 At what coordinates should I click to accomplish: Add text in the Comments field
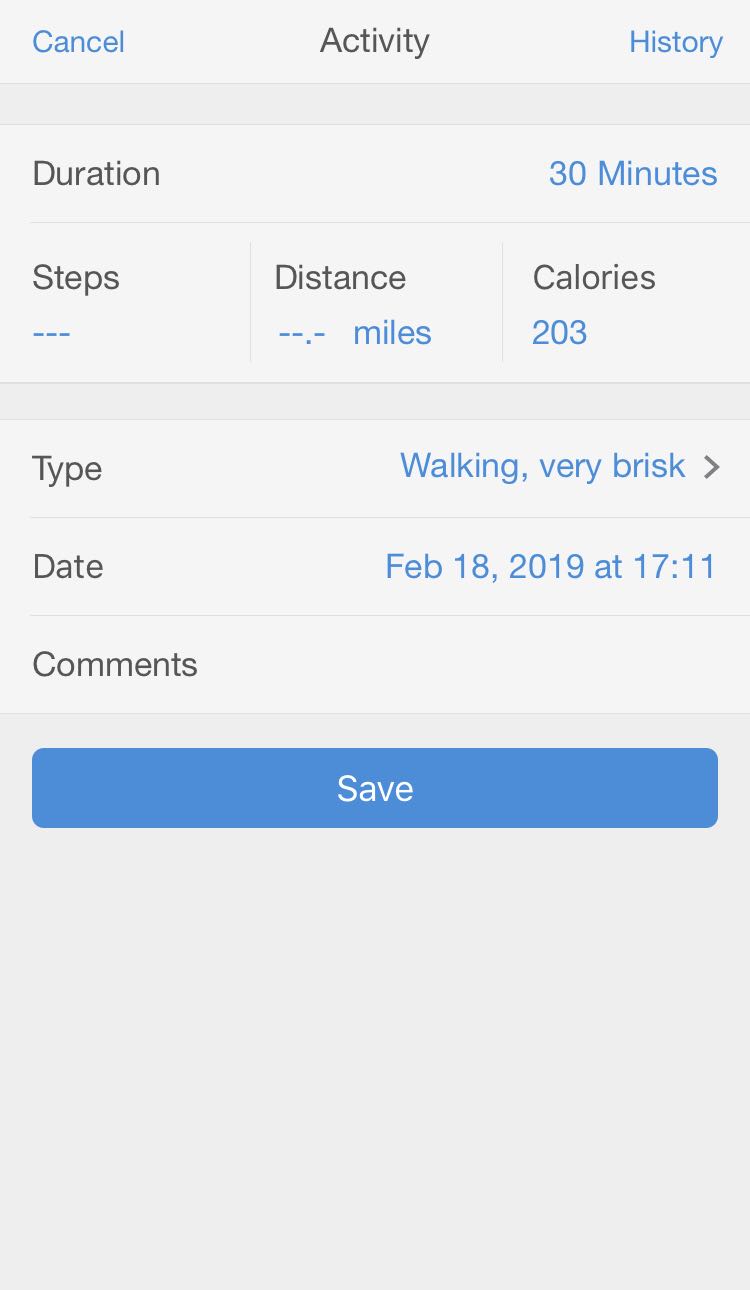pos(375,665)
